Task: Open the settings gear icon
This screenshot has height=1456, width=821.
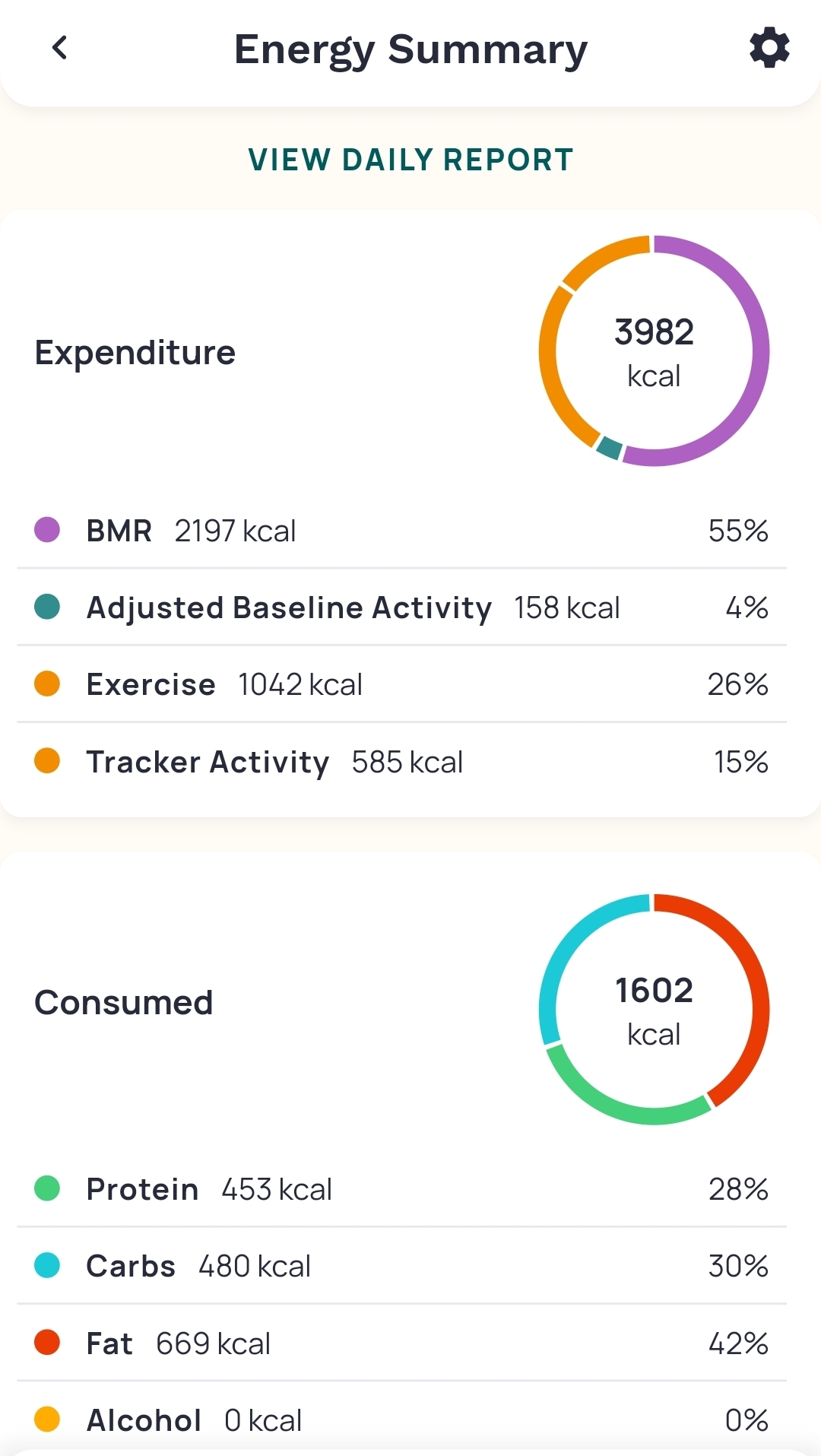Action: pos(769,48)
